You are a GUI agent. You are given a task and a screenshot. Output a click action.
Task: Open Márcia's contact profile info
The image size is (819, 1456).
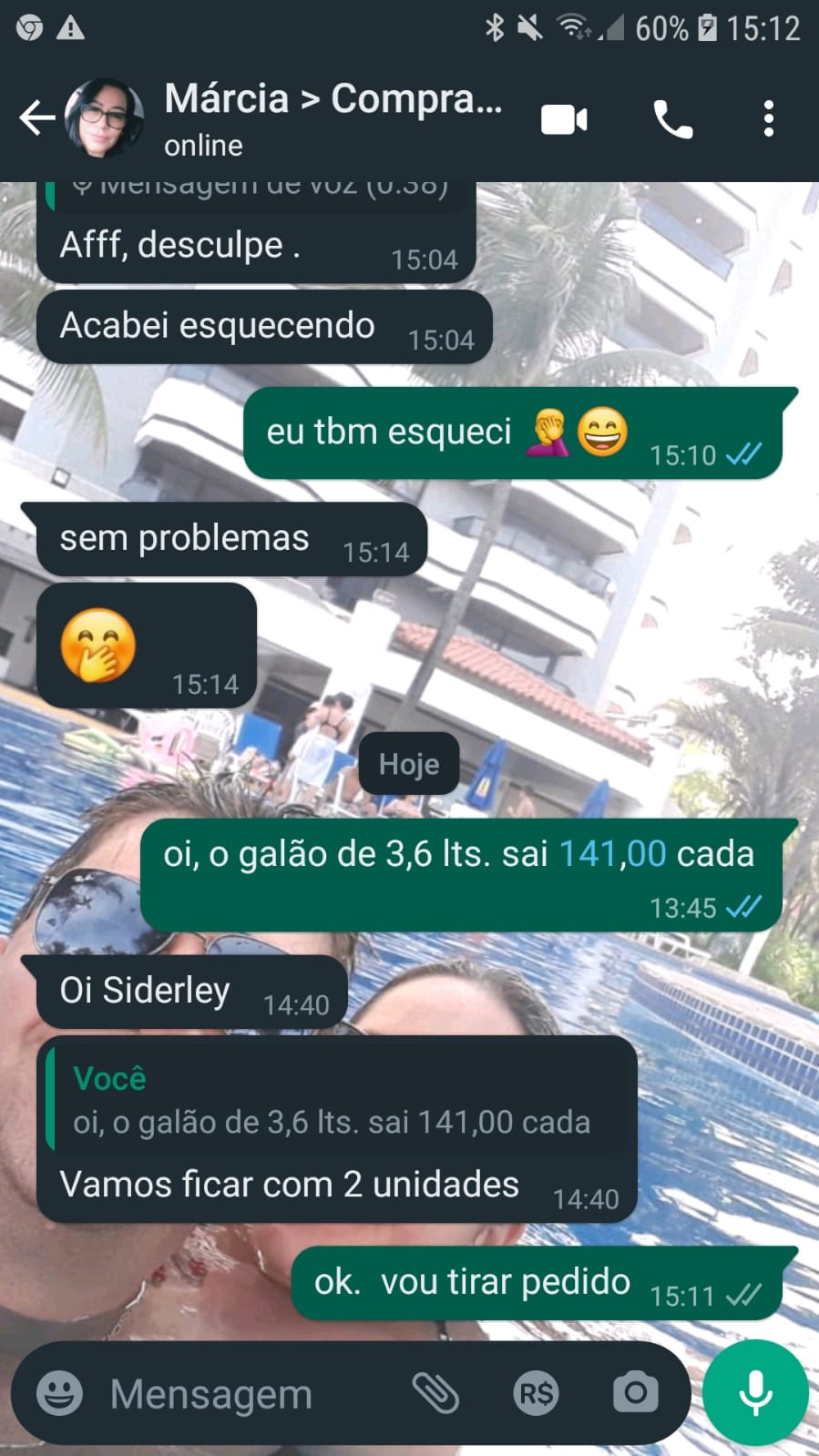click(333, 117)
